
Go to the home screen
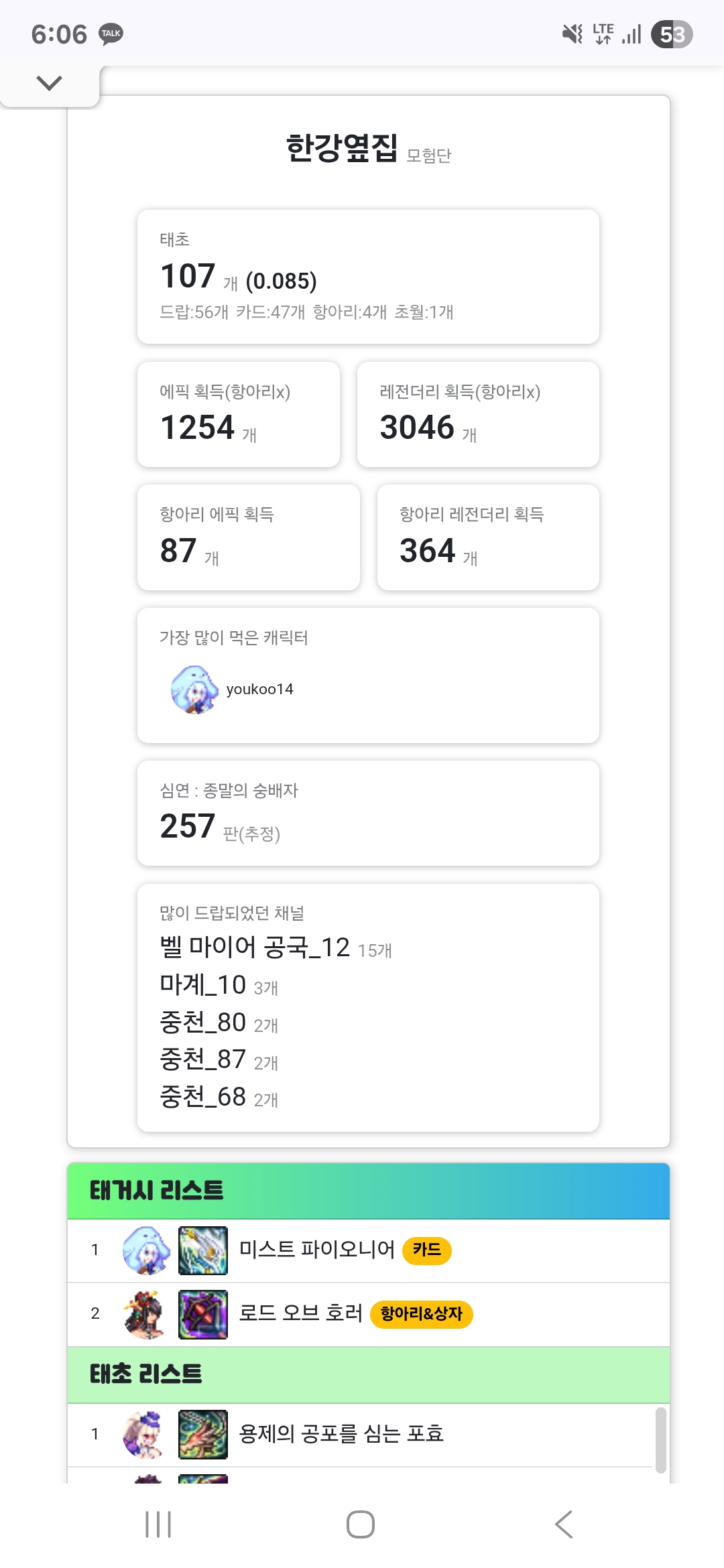tap(361, 1524)
